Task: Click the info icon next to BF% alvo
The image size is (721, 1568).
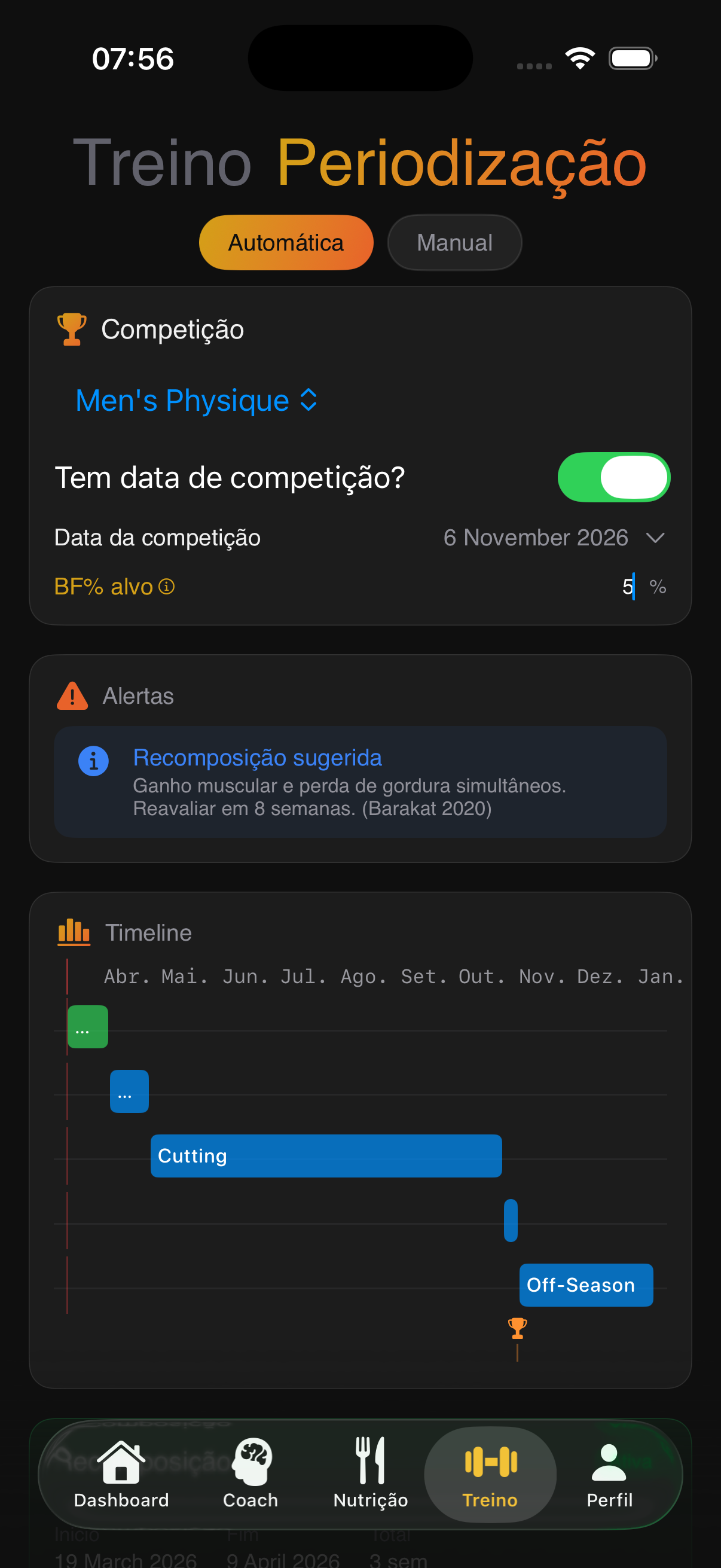Action: click(x=166, y=587)
